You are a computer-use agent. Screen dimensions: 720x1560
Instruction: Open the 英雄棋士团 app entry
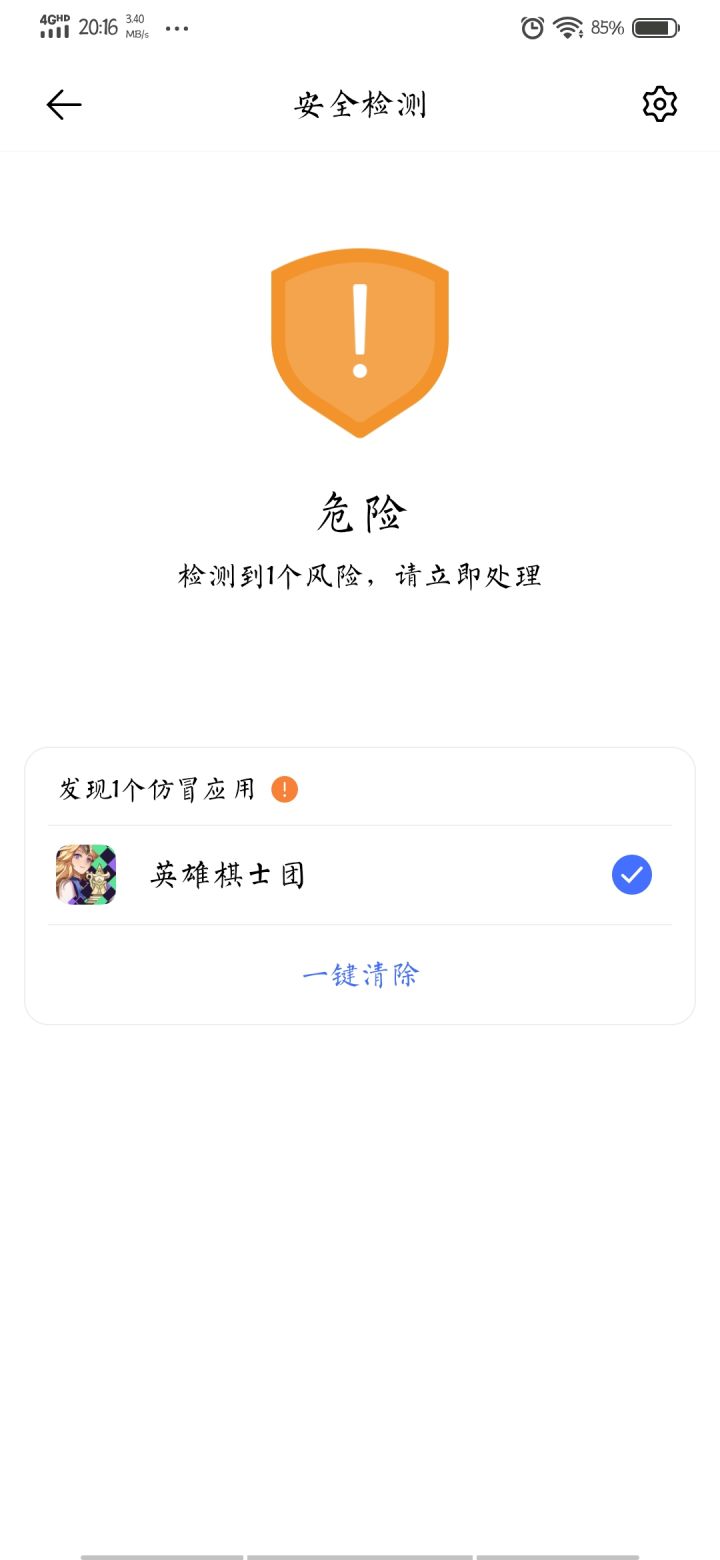(x=360, y=875)
